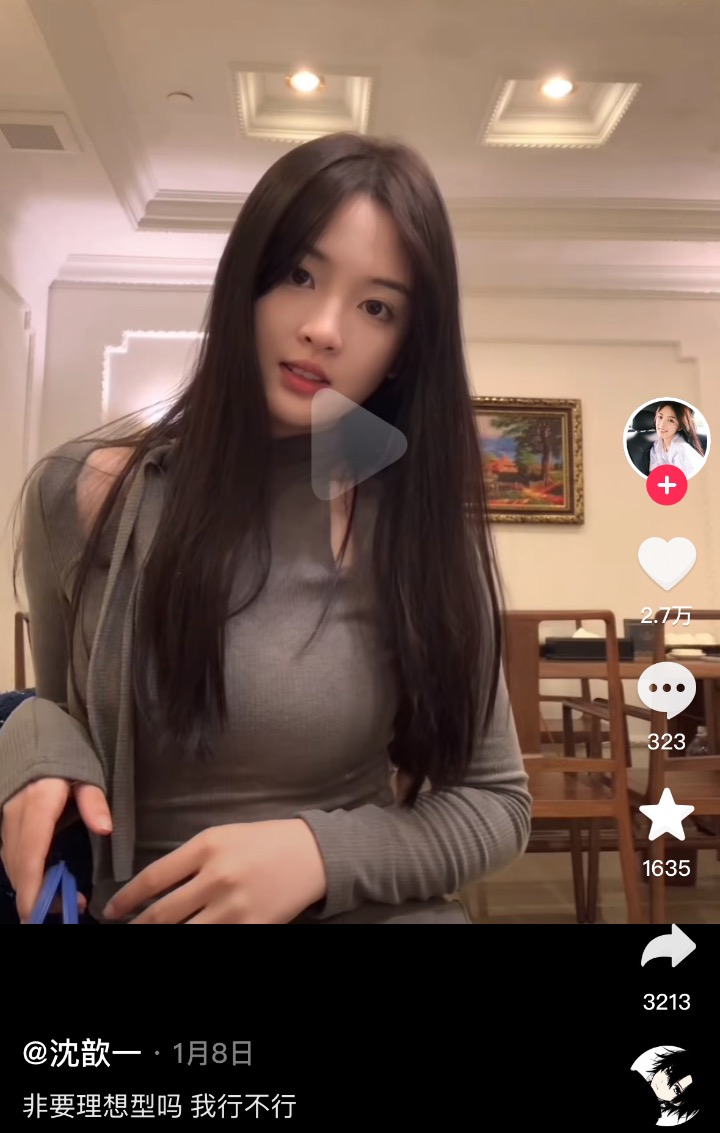The image size is (720, 1133).
Task: Open the spinning music disc
Action: click(664, 1085)
